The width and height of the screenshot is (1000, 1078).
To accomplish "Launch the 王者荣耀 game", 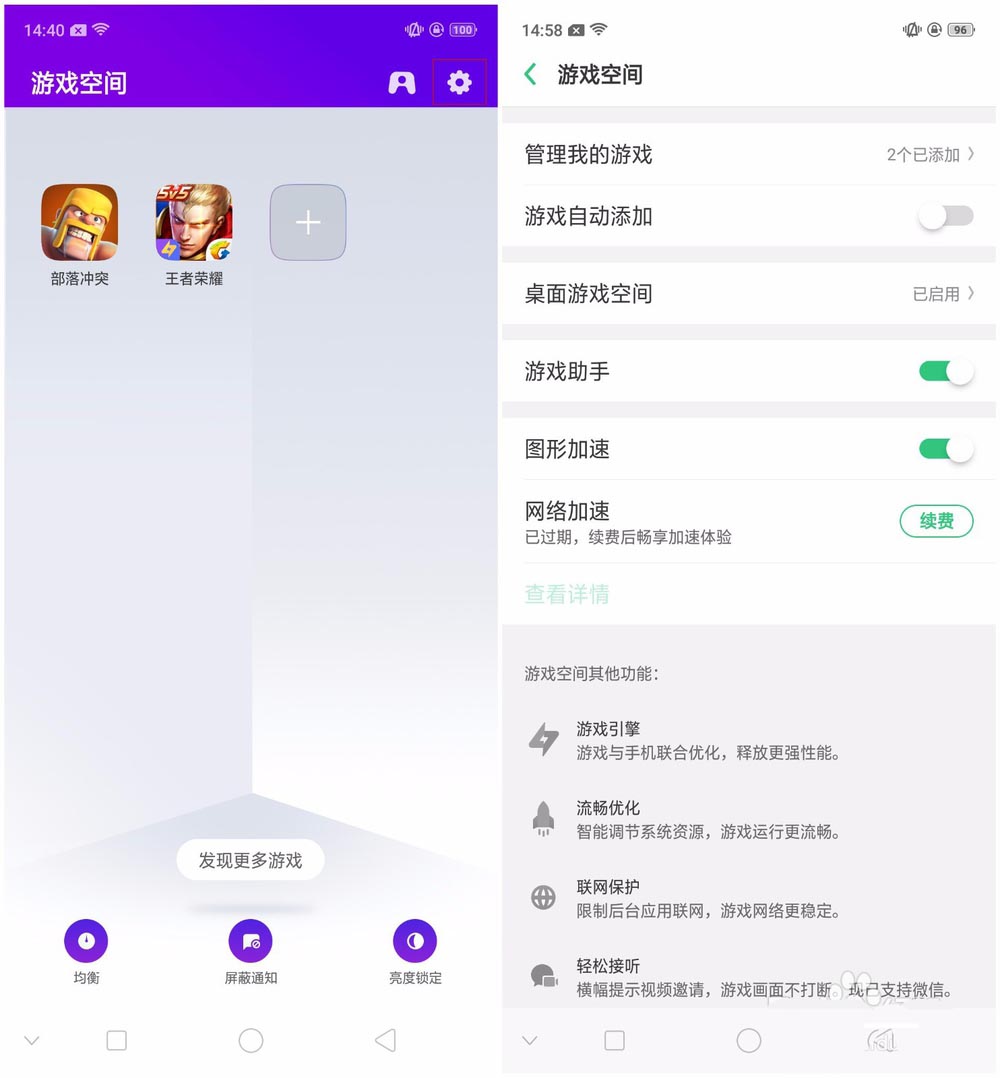I will pyautogui.click(x=194, y=223).
